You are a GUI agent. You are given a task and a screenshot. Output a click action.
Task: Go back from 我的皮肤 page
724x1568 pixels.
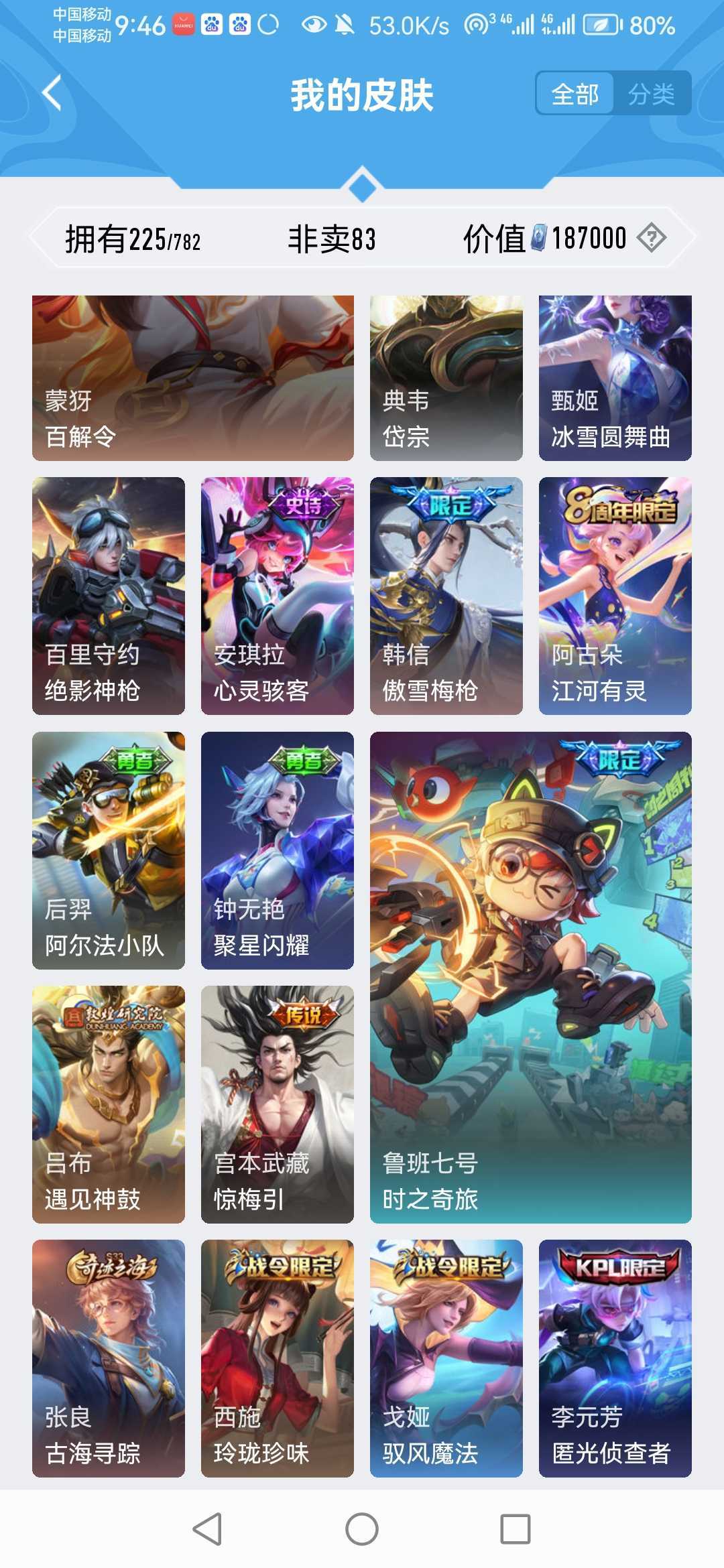pos(52,93)
